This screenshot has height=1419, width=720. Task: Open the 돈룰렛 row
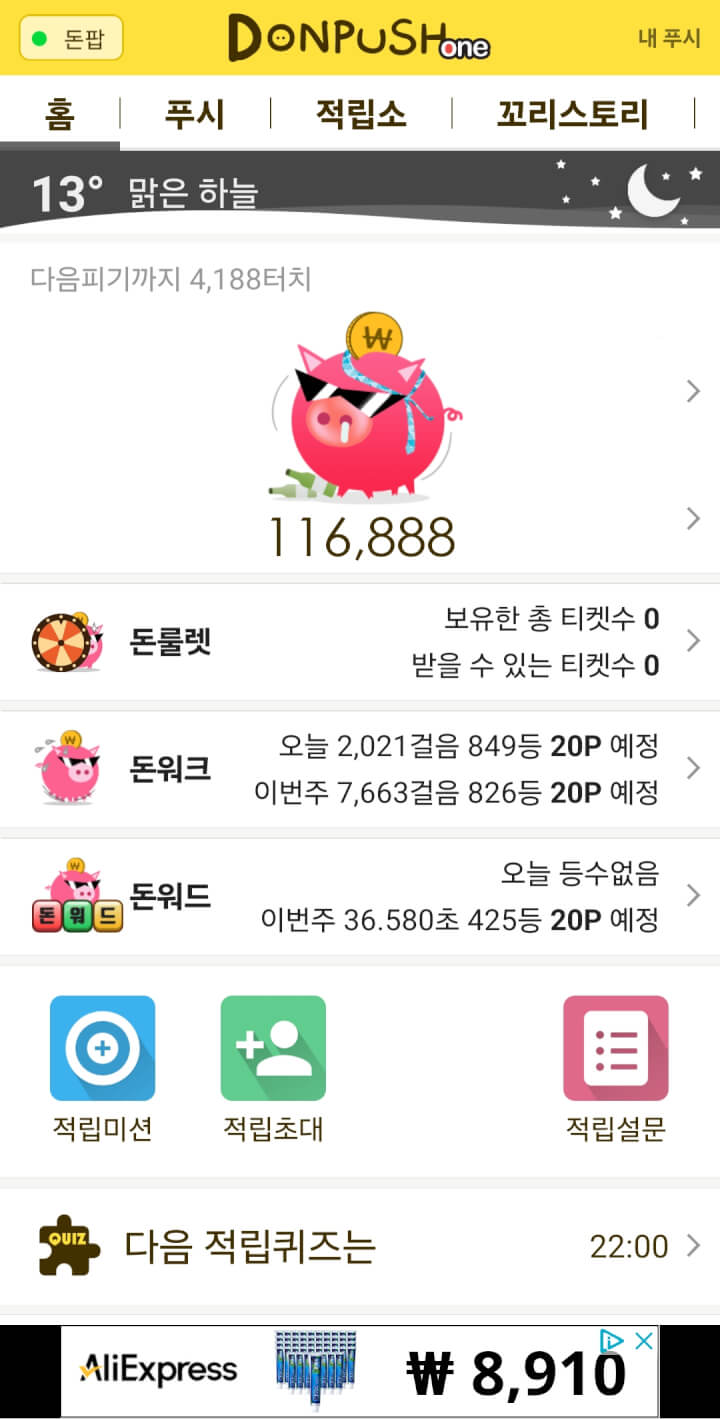tap(360, 641)
